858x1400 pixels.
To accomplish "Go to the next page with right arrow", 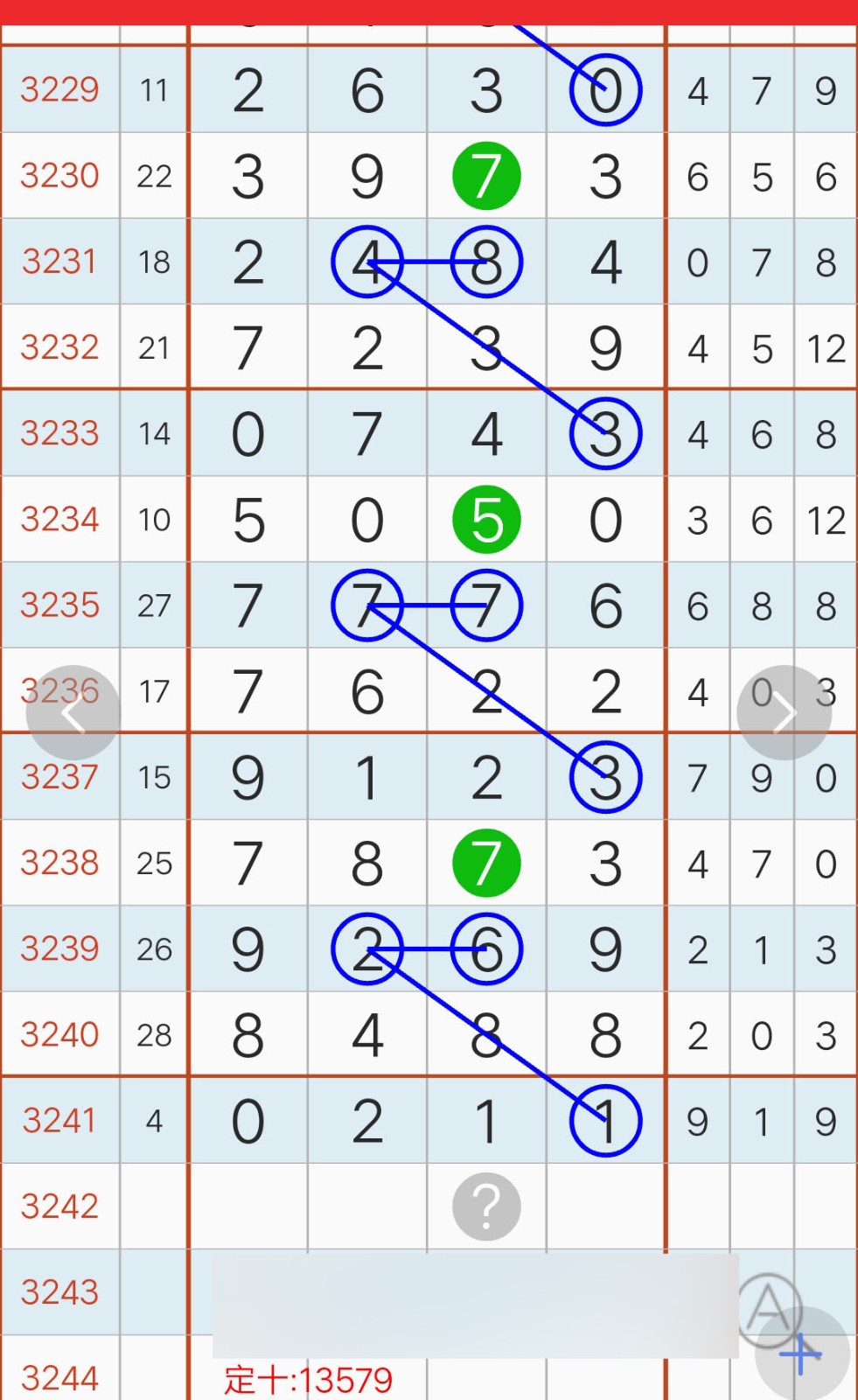I will coord(784,713).
